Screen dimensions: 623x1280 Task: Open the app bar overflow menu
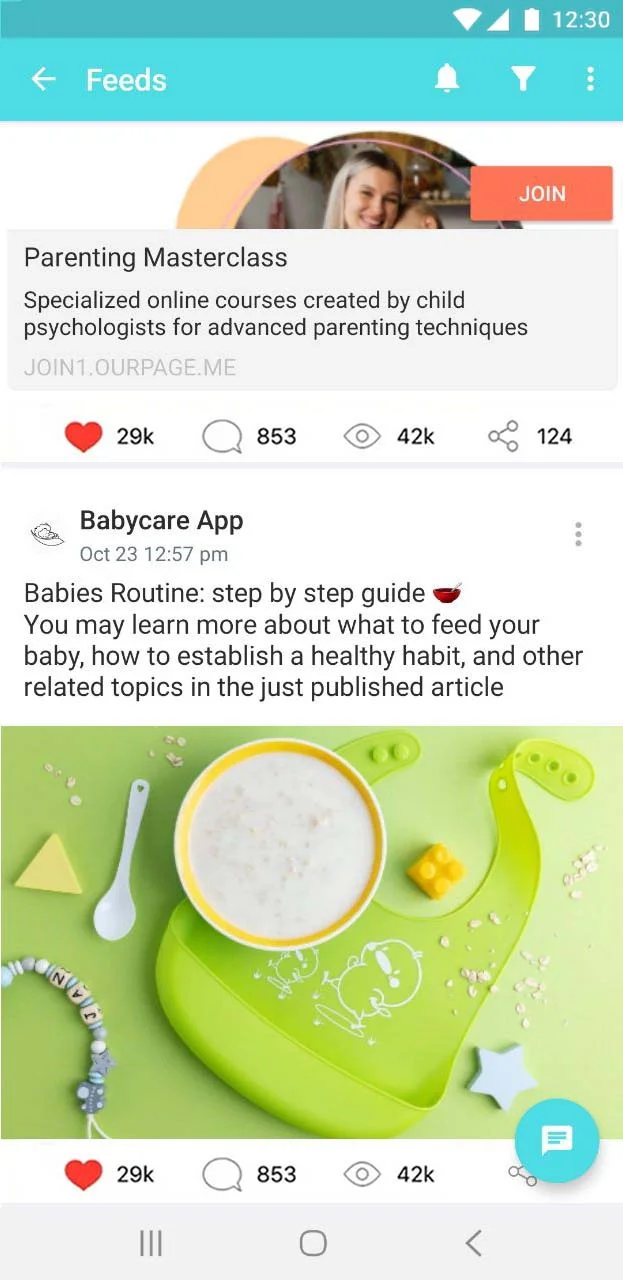coord(590,79)
